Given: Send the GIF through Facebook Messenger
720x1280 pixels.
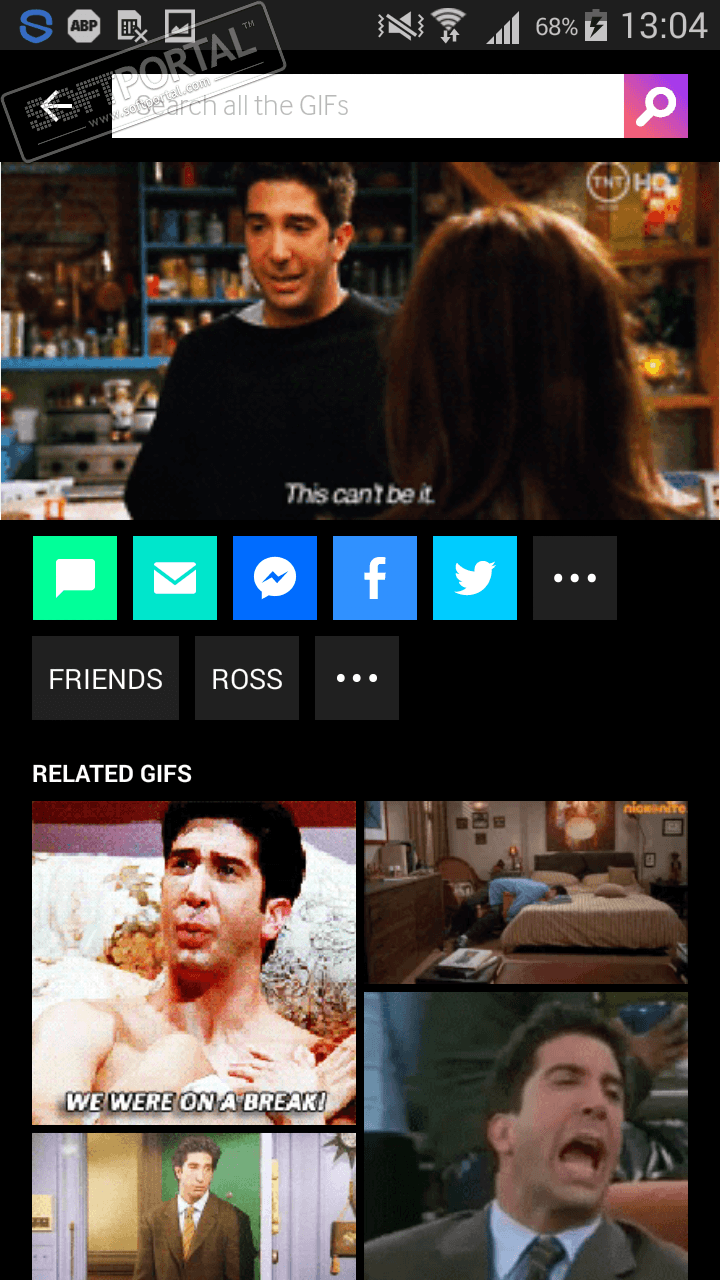Looking at the screenshot, I should click(x=275, y=578).
